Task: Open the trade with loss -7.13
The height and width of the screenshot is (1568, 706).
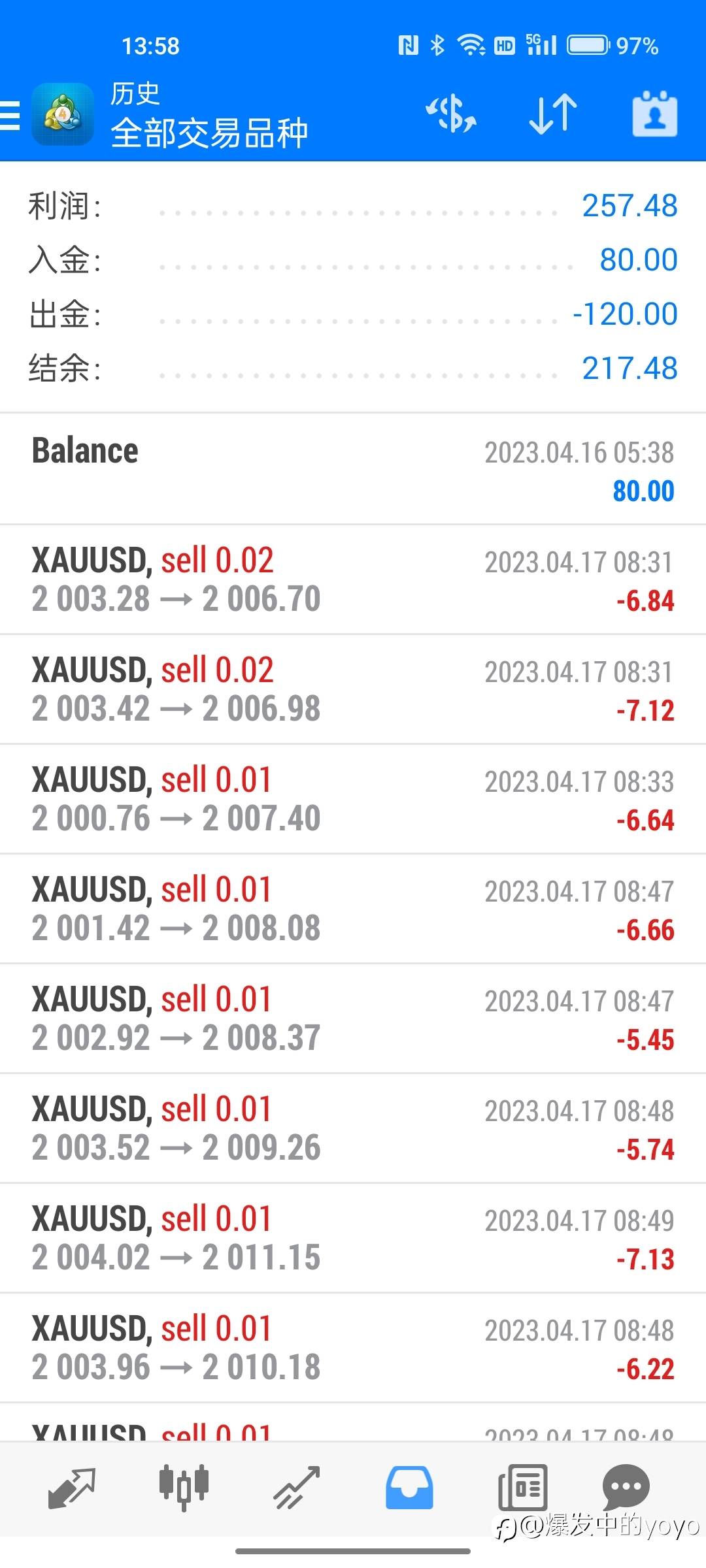Action: [x=353, y=1238]
